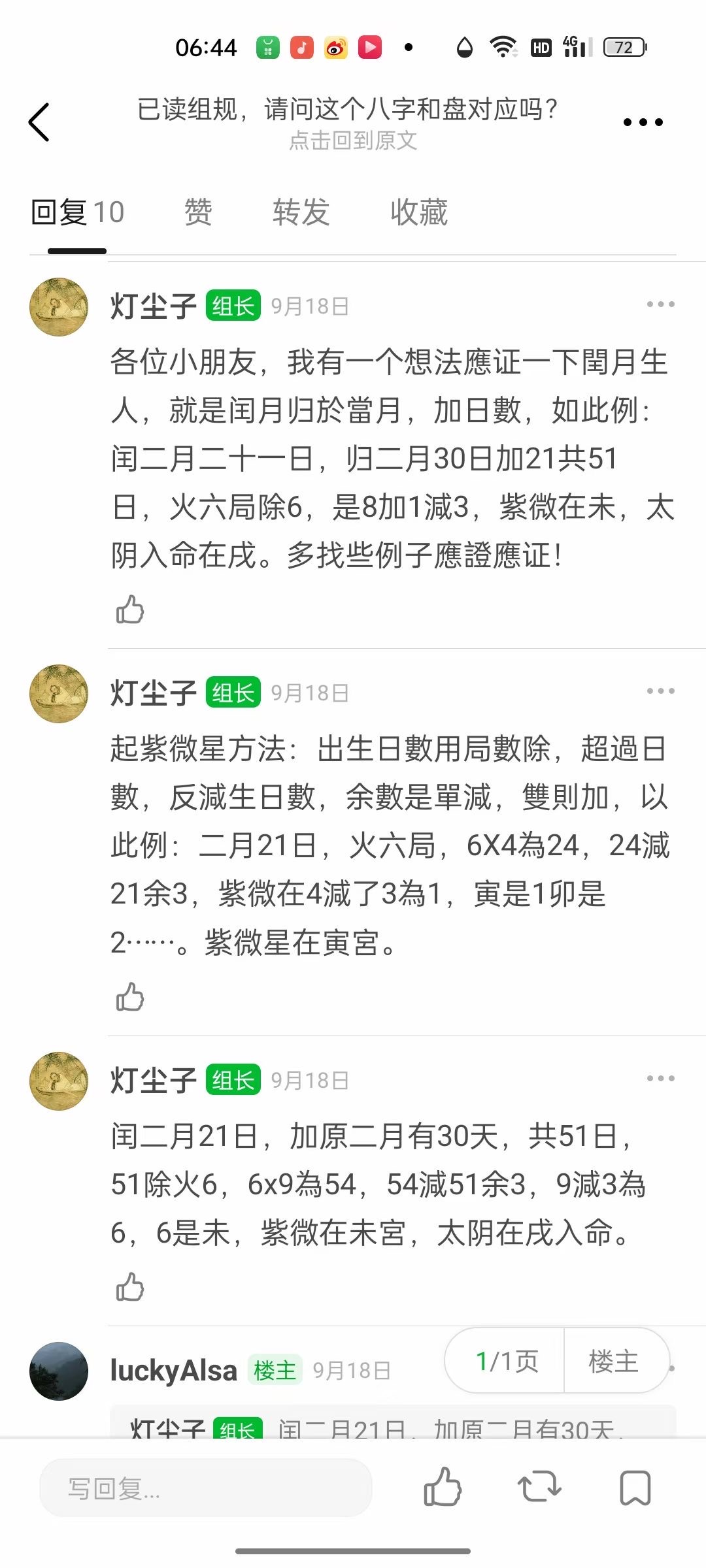
Task: Open more options on the 闰二月21日 comment
Action: [x=660, y=1079]
